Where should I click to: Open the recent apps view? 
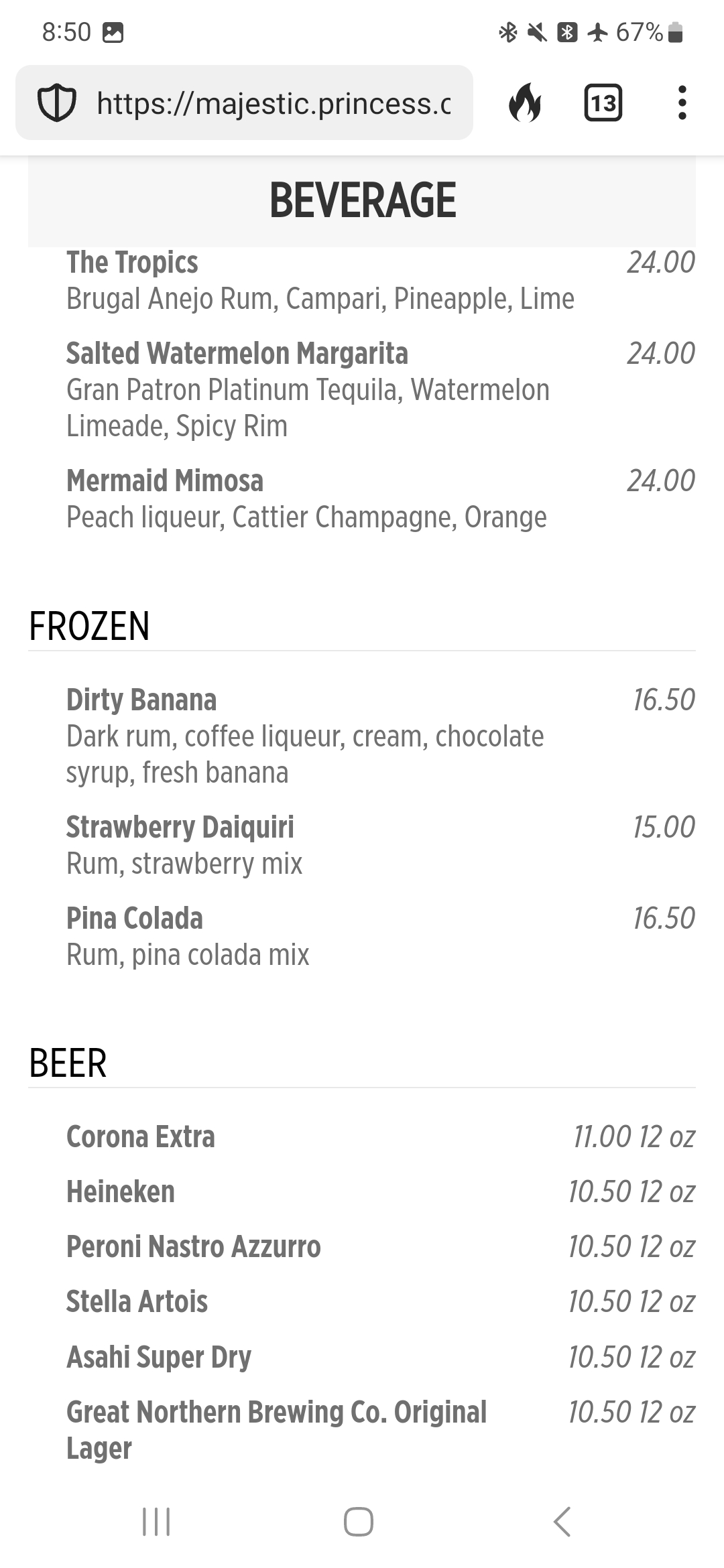point(157,1521)
